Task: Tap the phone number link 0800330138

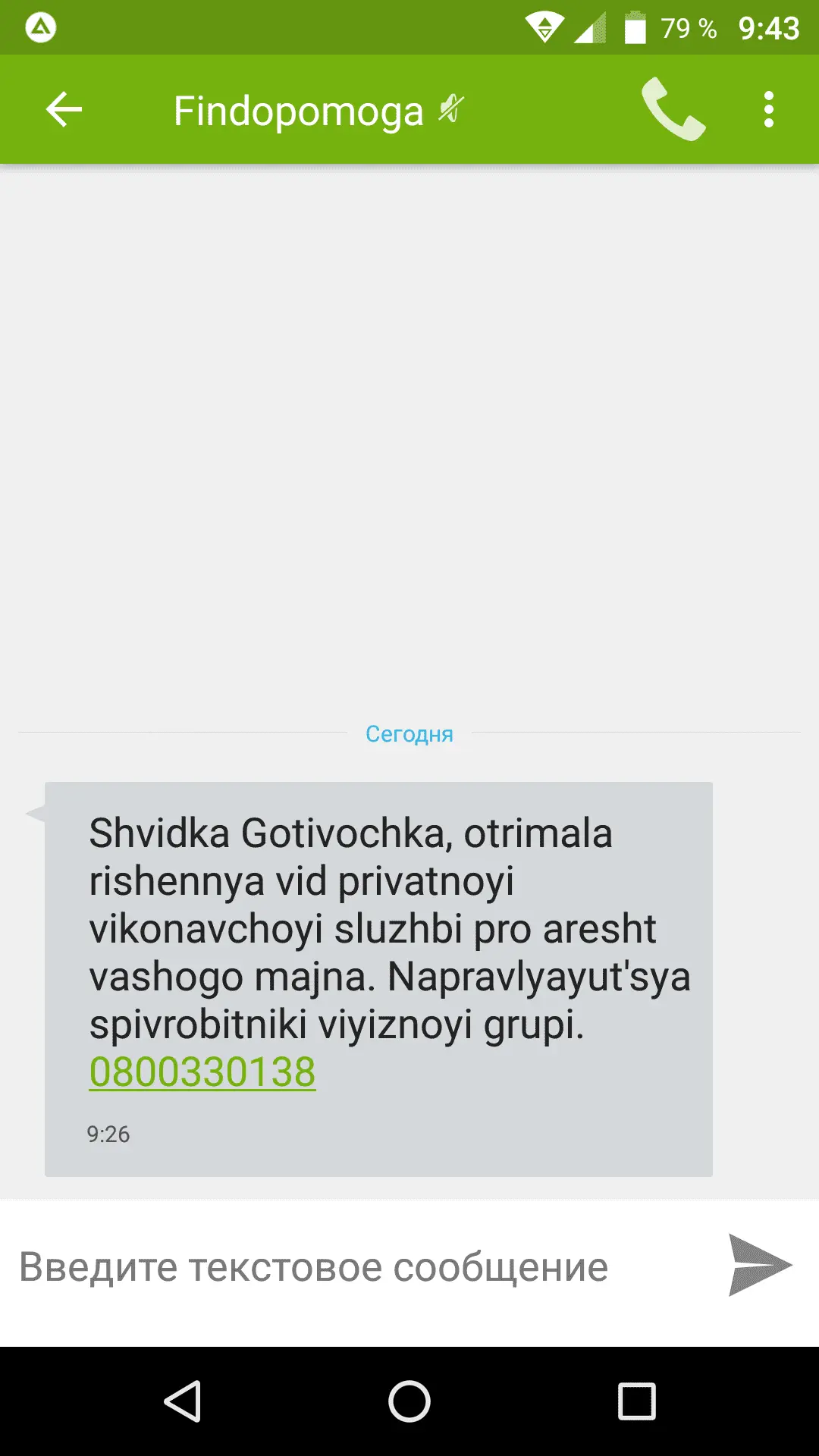Action: pyautogui.click(x=202, y=1072)
